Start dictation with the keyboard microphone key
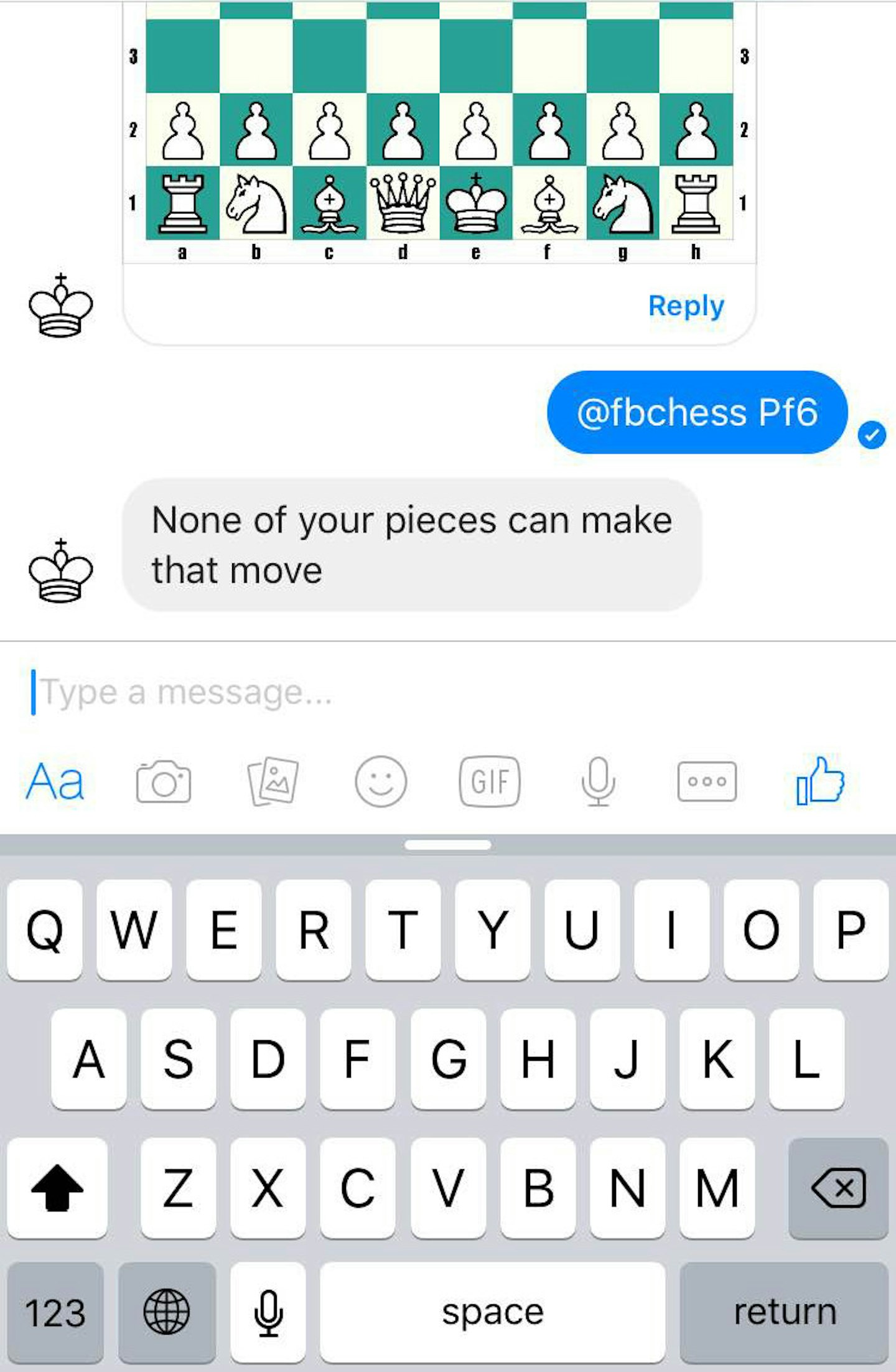The height and width of the screenshot is (1372, 896). tap(268, 1312)
